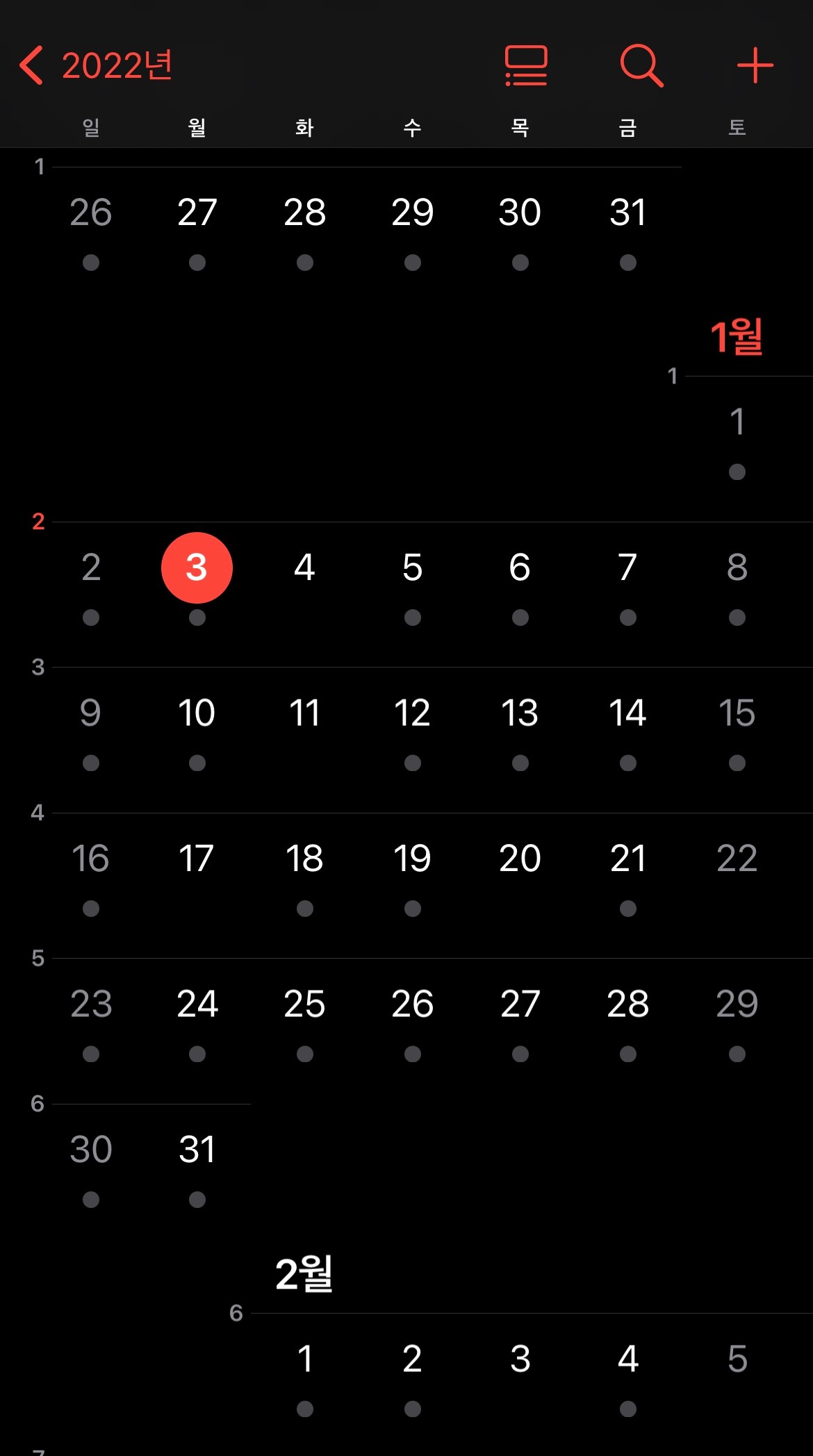Open January 7 in the calendar
Image resolution: width=813 pixels, height=1456 pixels.
coord(627,568)
